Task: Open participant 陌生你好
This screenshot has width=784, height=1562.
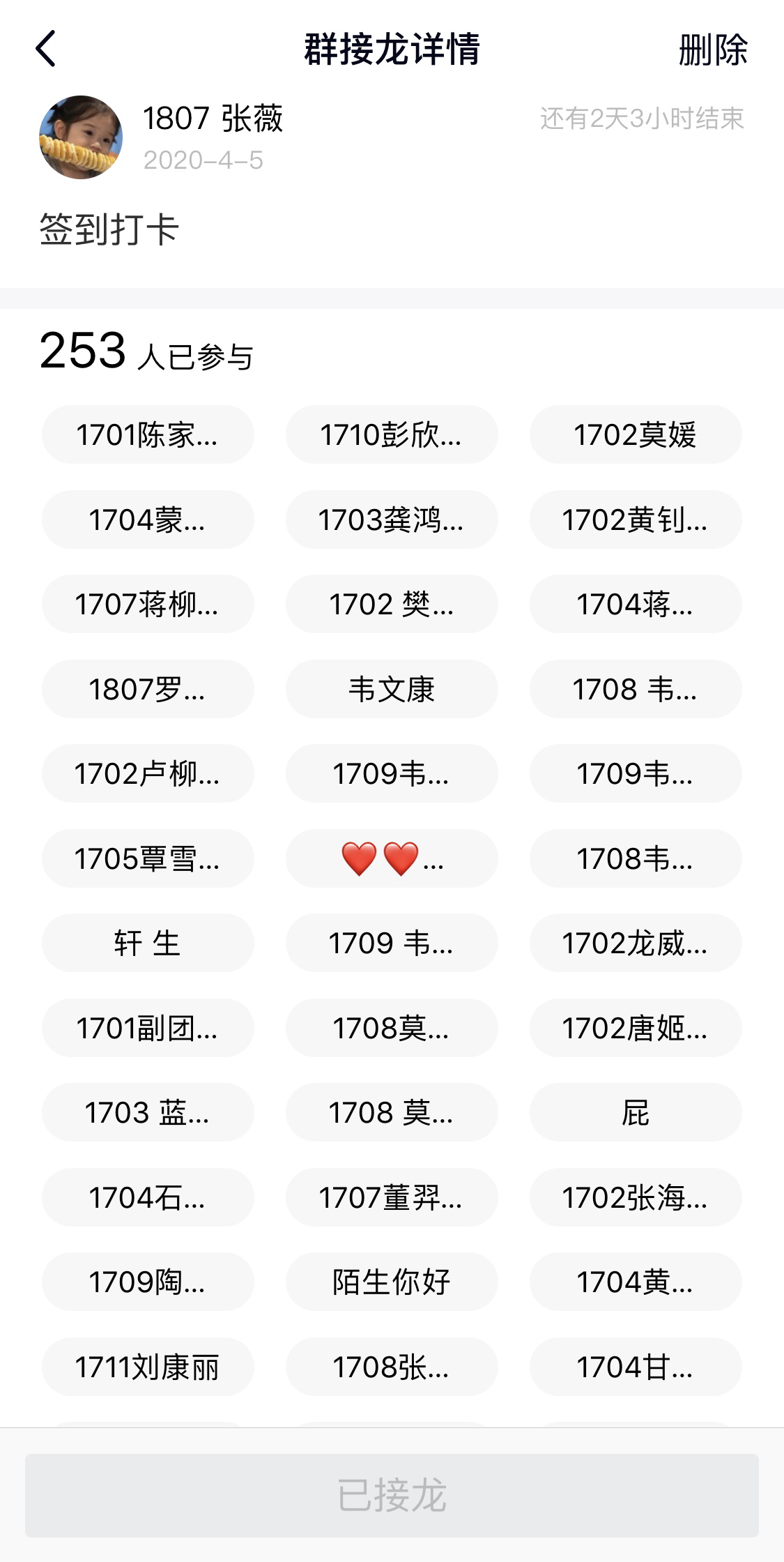Action: point(391,1282)
